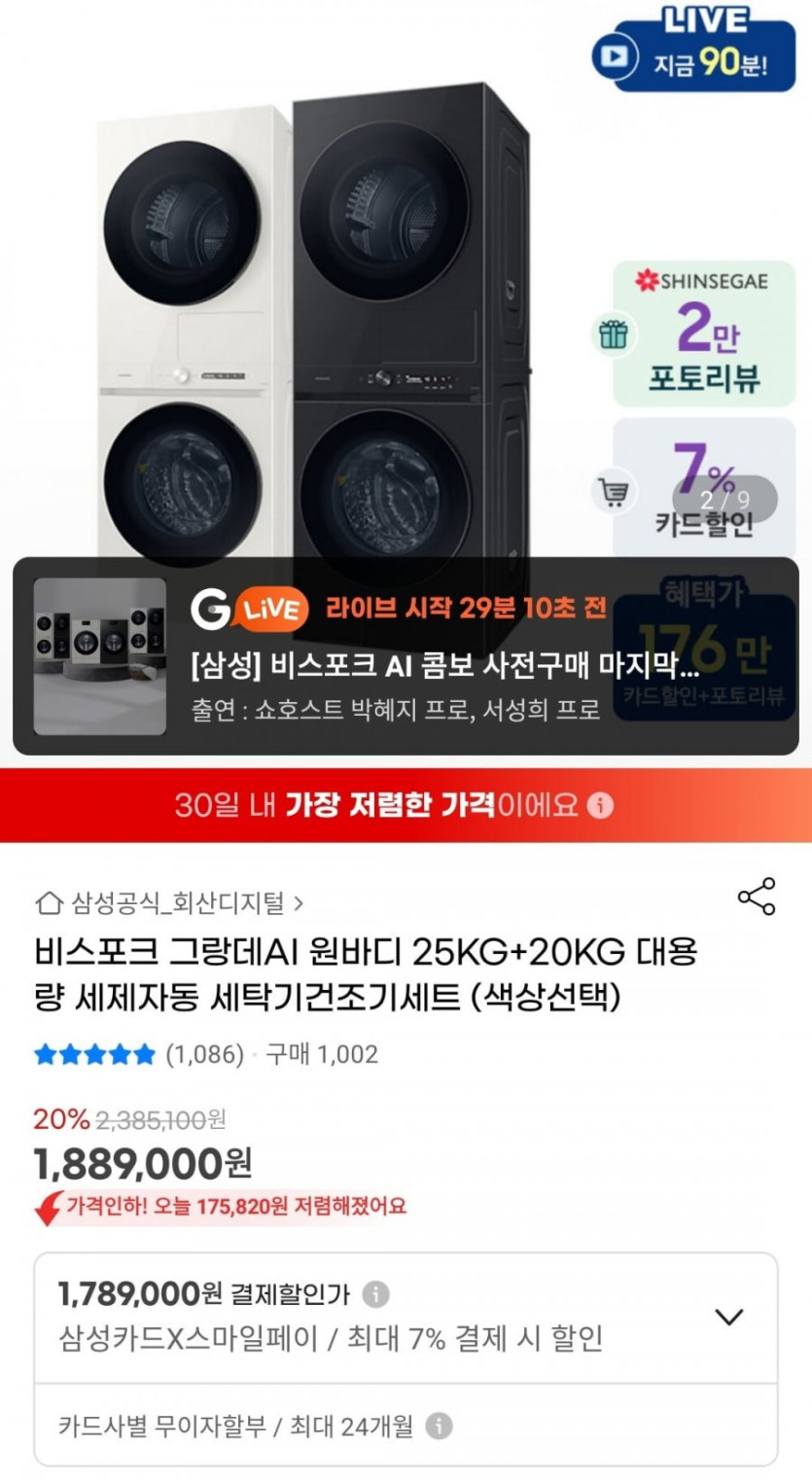Screen dimensions: 812x1480
Task: Show info about the lowest price in 30 days
Action: tap(601, 805)
